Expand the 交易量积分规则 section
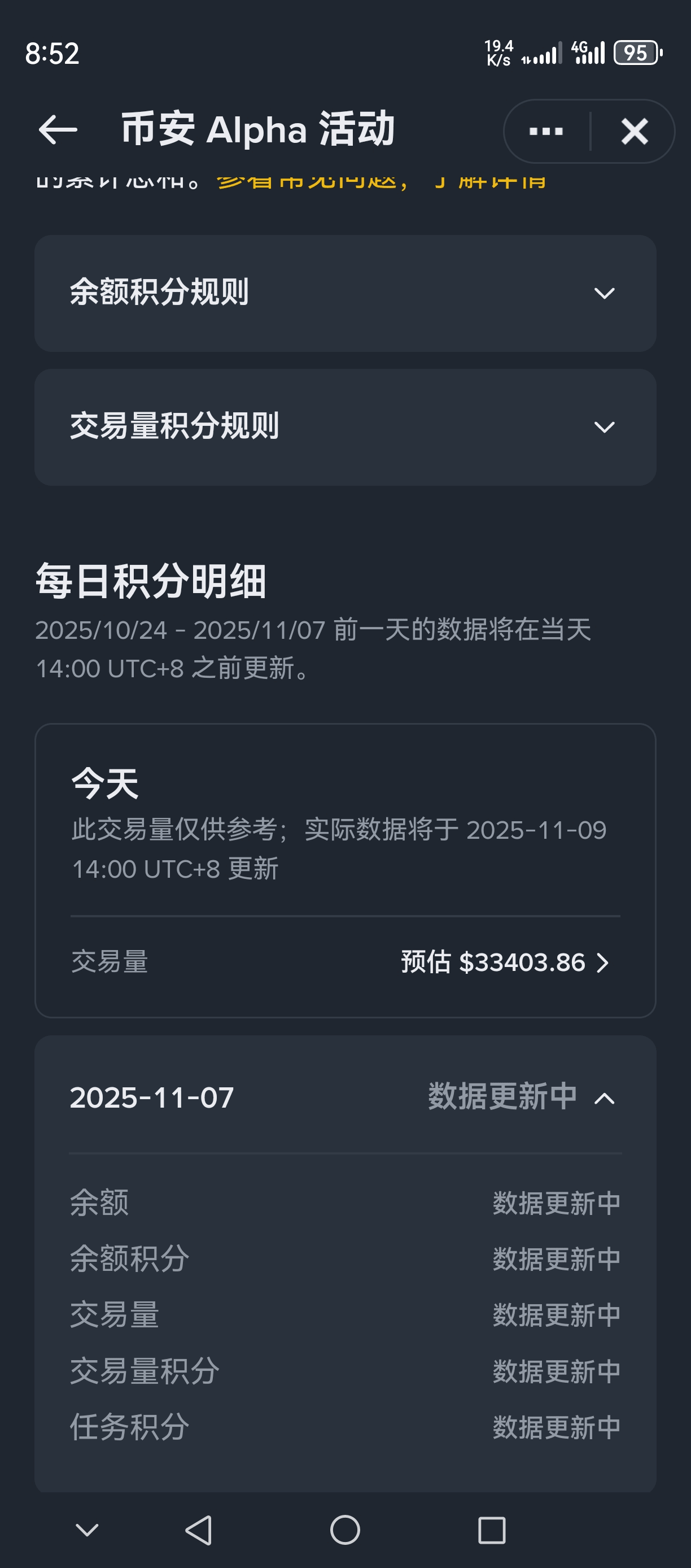The width and height of the screenshot is (691, 1568). (345, 426)
